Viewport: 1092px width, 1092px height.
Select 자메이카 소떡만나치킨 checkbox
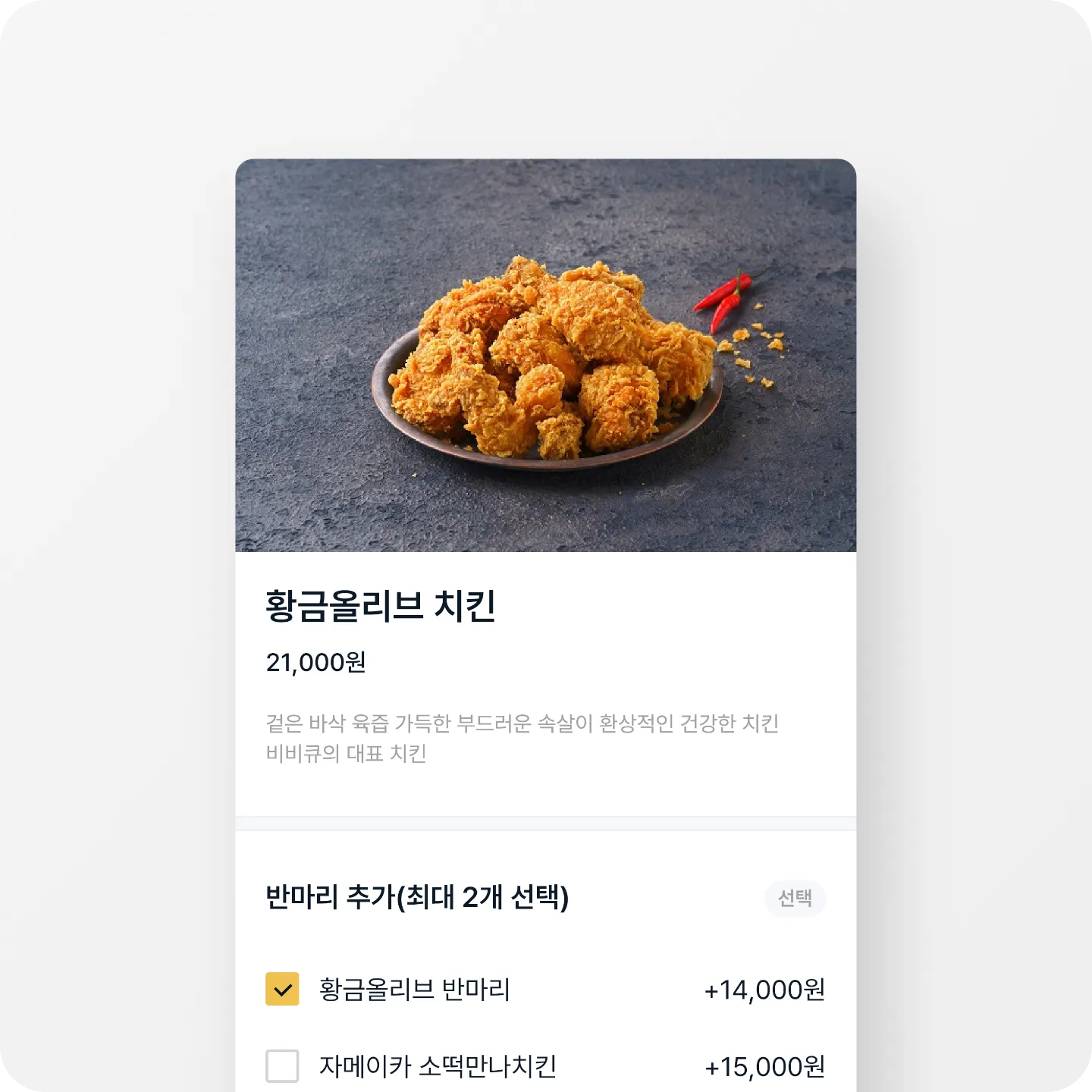click(282, 1065)
